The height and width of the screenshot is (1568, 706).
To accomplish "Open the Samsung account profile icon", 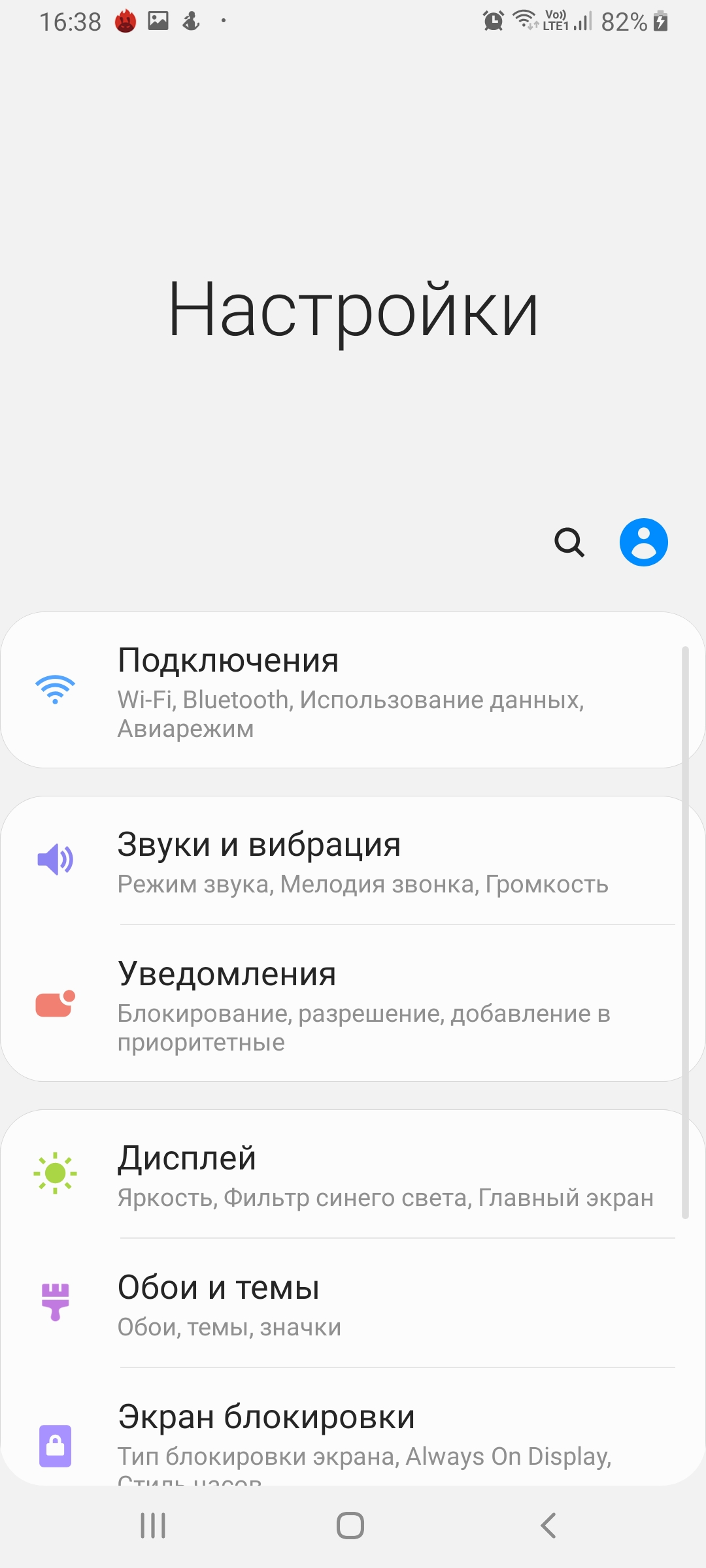I will click(643, 542).
